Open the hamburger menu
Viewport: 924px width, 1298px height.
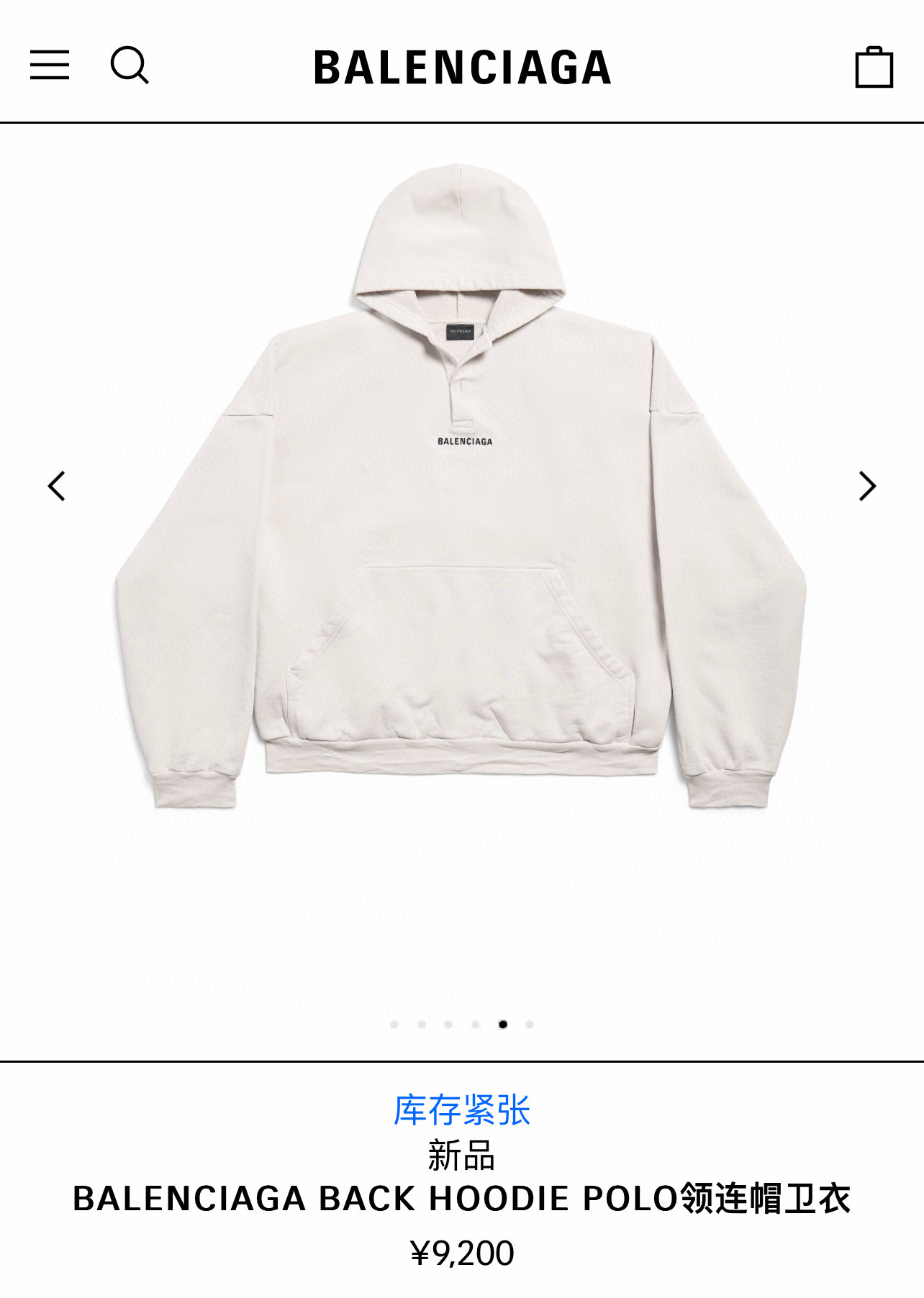pyautogui.click(x=50, y=65)
